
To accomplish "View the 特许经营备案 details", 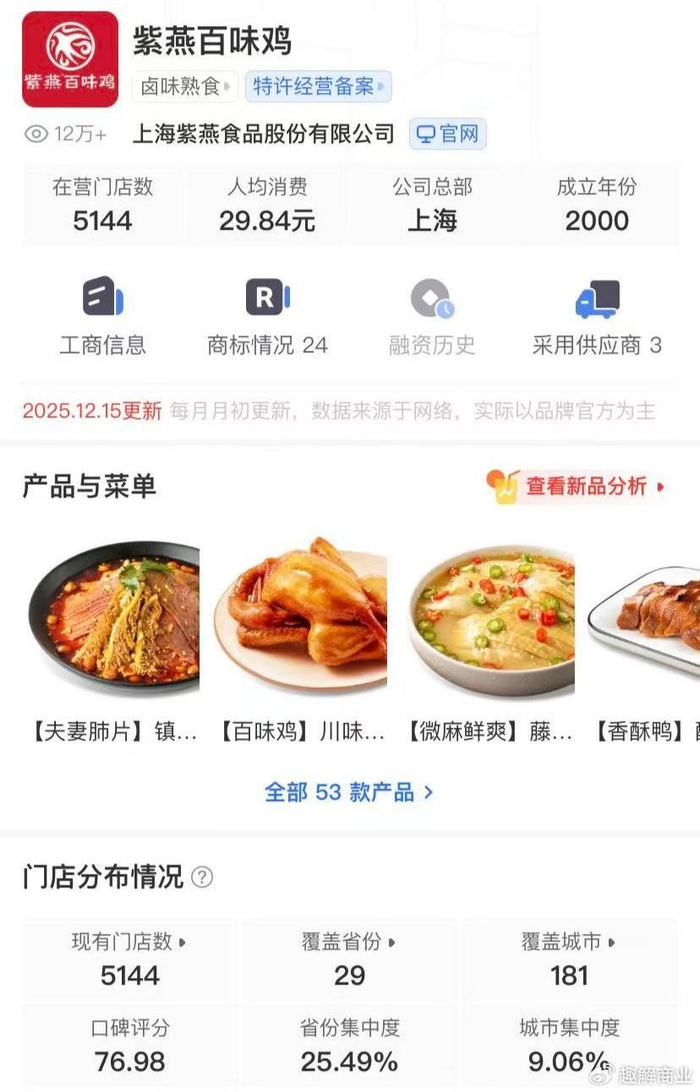I will click(318, 87).
